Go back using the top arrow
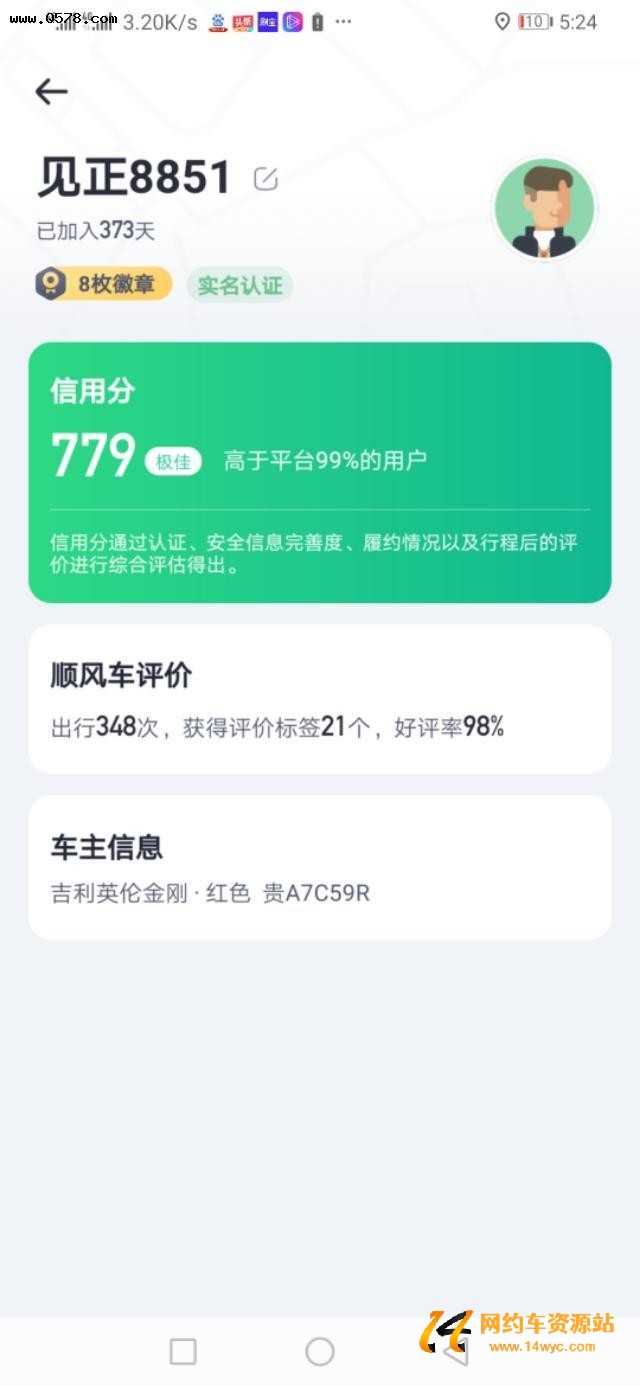Screen dimensions: 640x1386 pyautogui.click(x=51, y=92)
